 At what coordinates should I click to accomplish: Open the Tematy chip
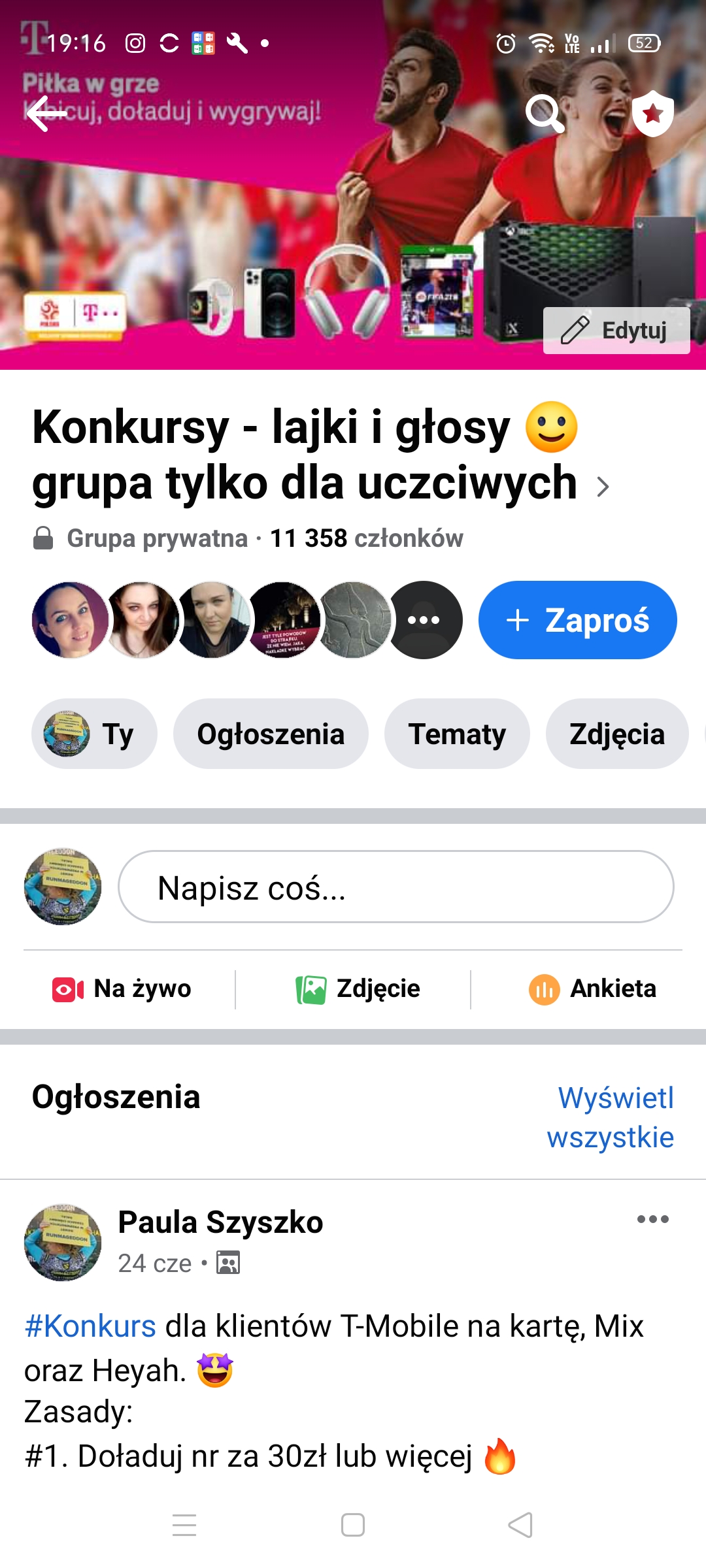coord(457,734)
